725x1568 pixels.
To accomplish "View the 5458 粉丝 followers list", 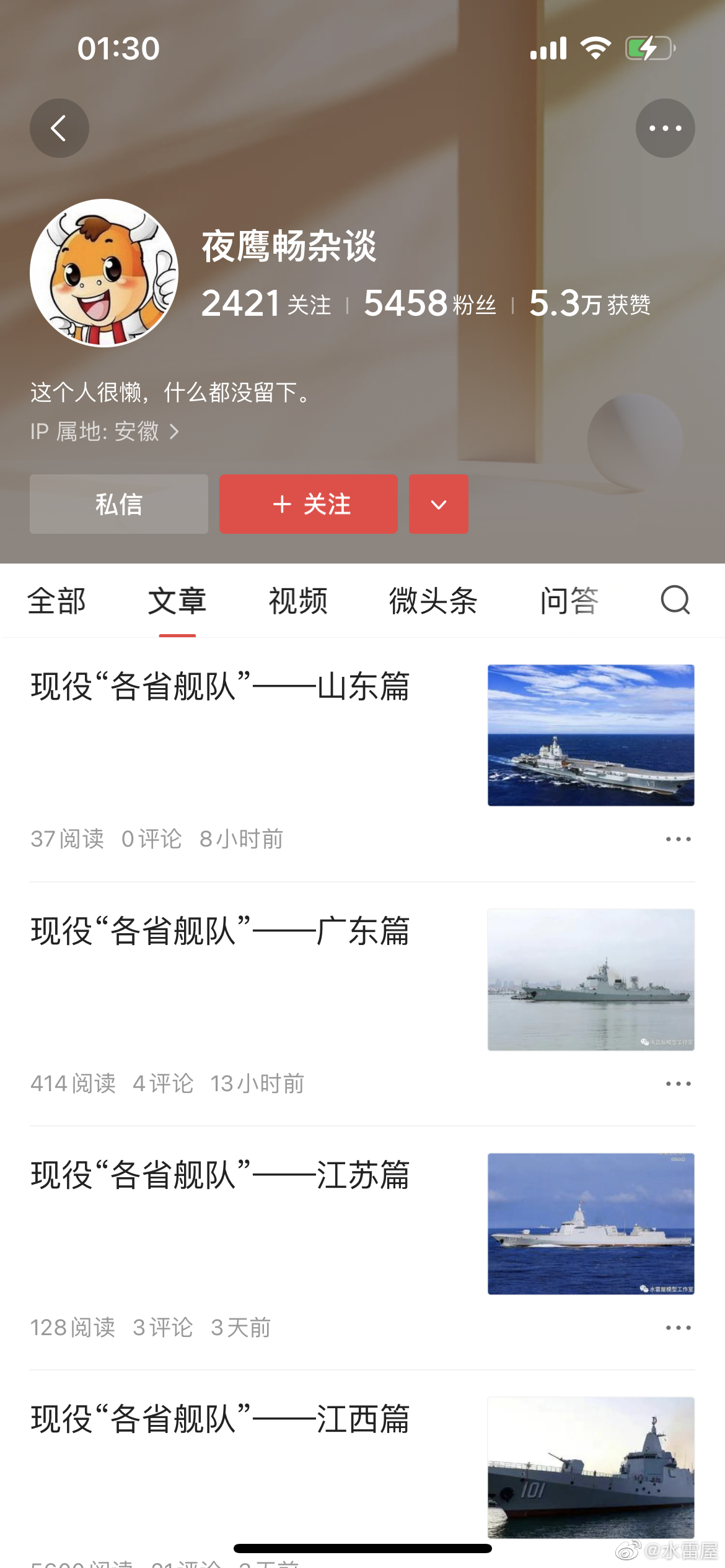I will pos(429,303).
